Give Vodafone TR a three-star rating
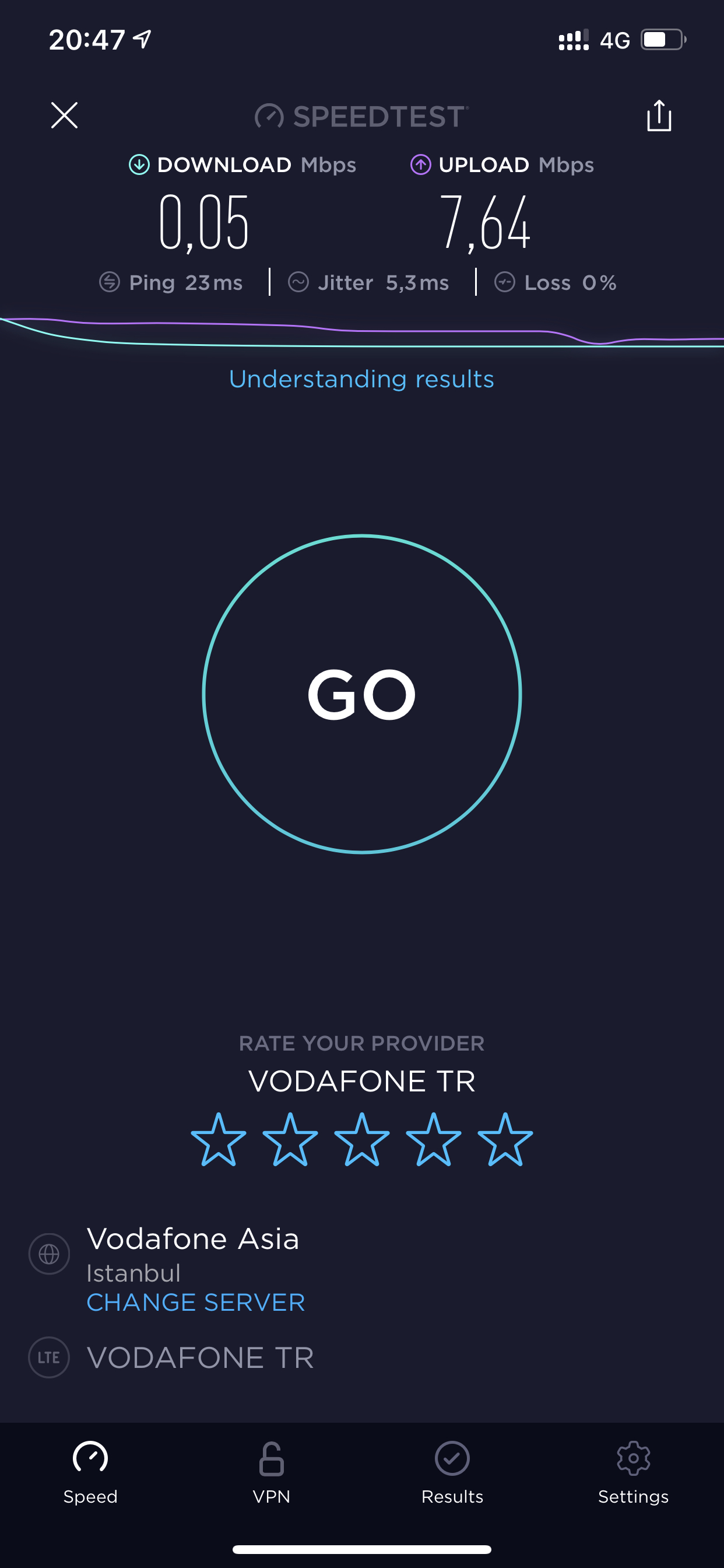Screen dimensions: 724x1568 (362, 1139)
